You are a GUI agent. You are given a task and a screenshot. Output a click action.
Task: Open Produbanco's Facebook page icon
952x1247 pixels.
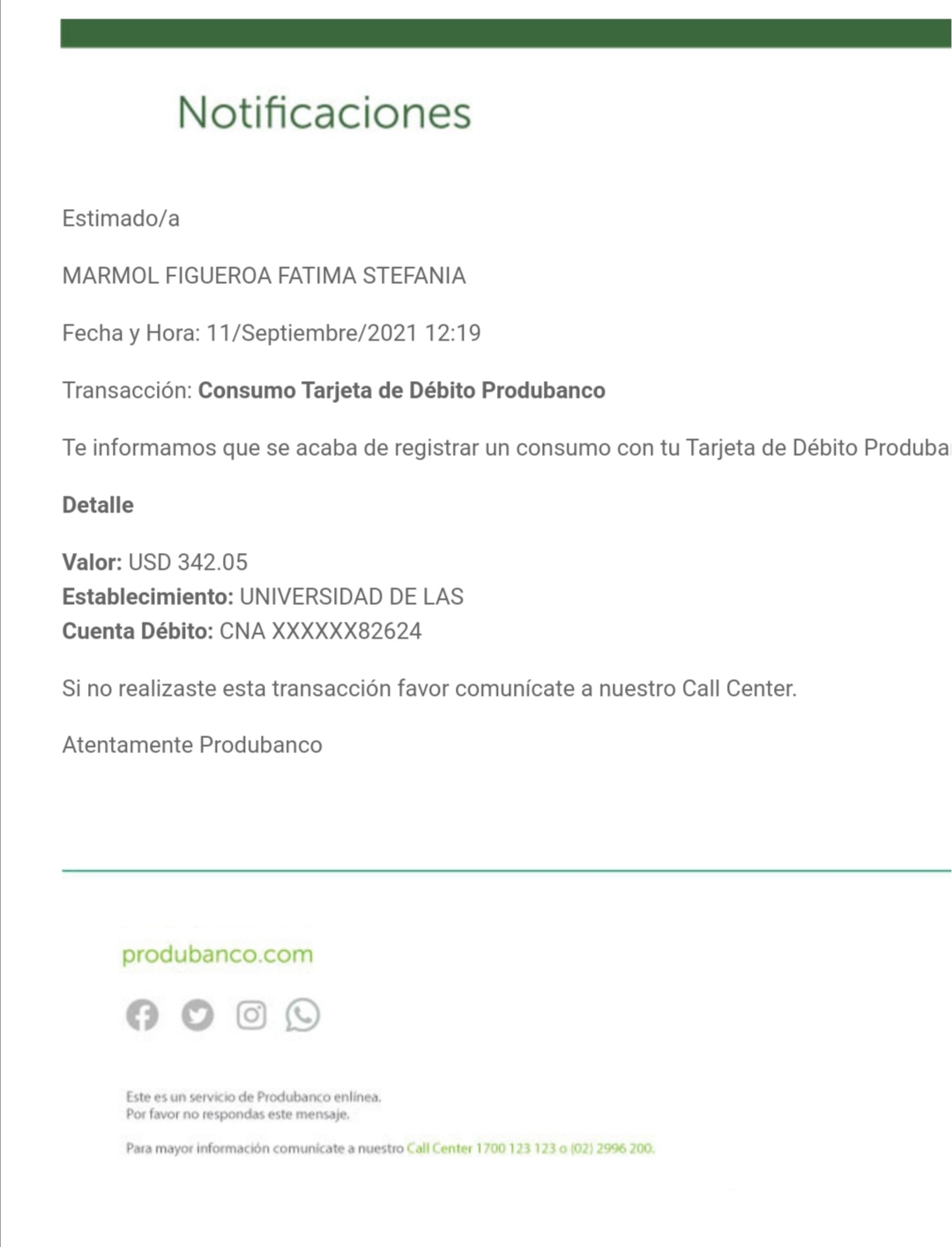(x=142, y=1015)
